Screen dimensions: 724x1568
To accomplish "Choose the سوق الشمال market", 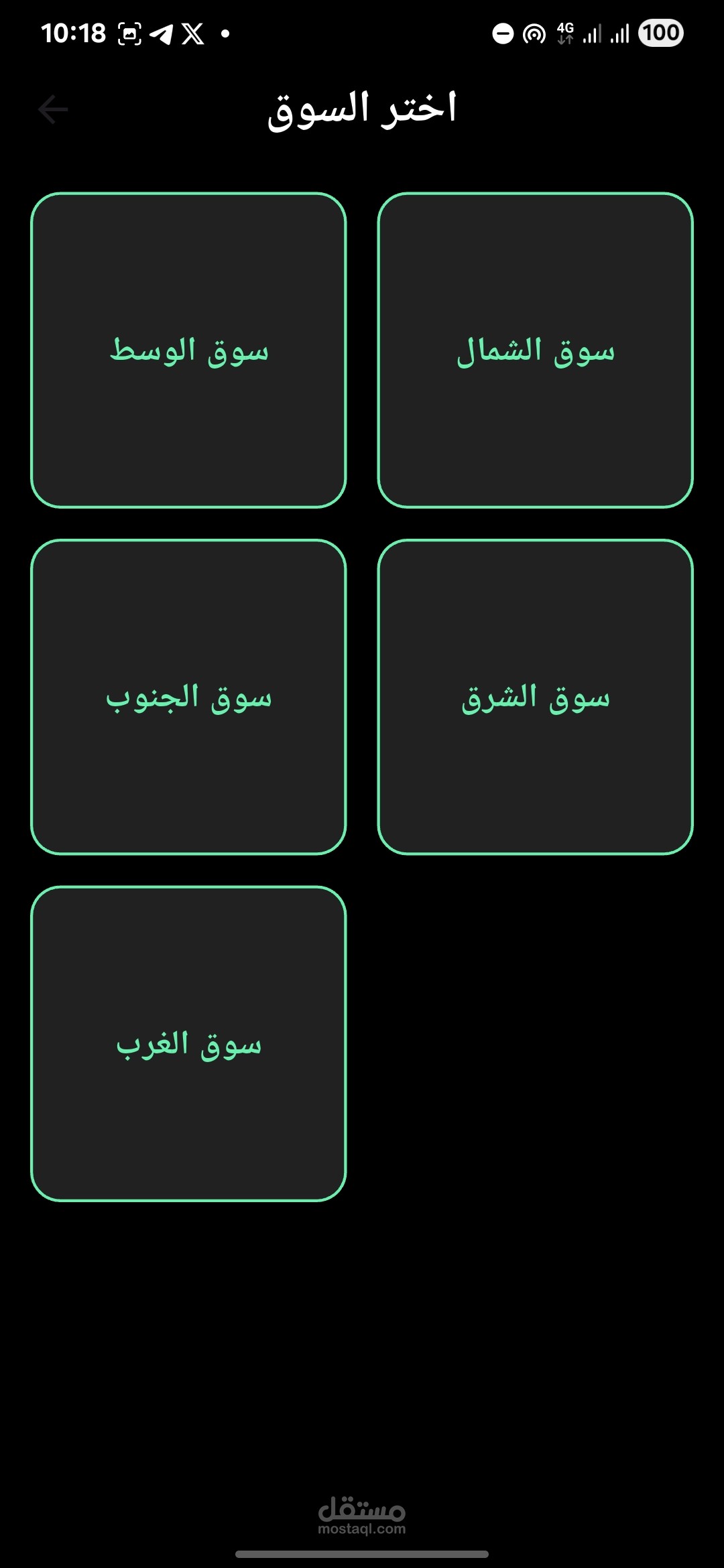I will pyautogui.click(x=535, y=350).
